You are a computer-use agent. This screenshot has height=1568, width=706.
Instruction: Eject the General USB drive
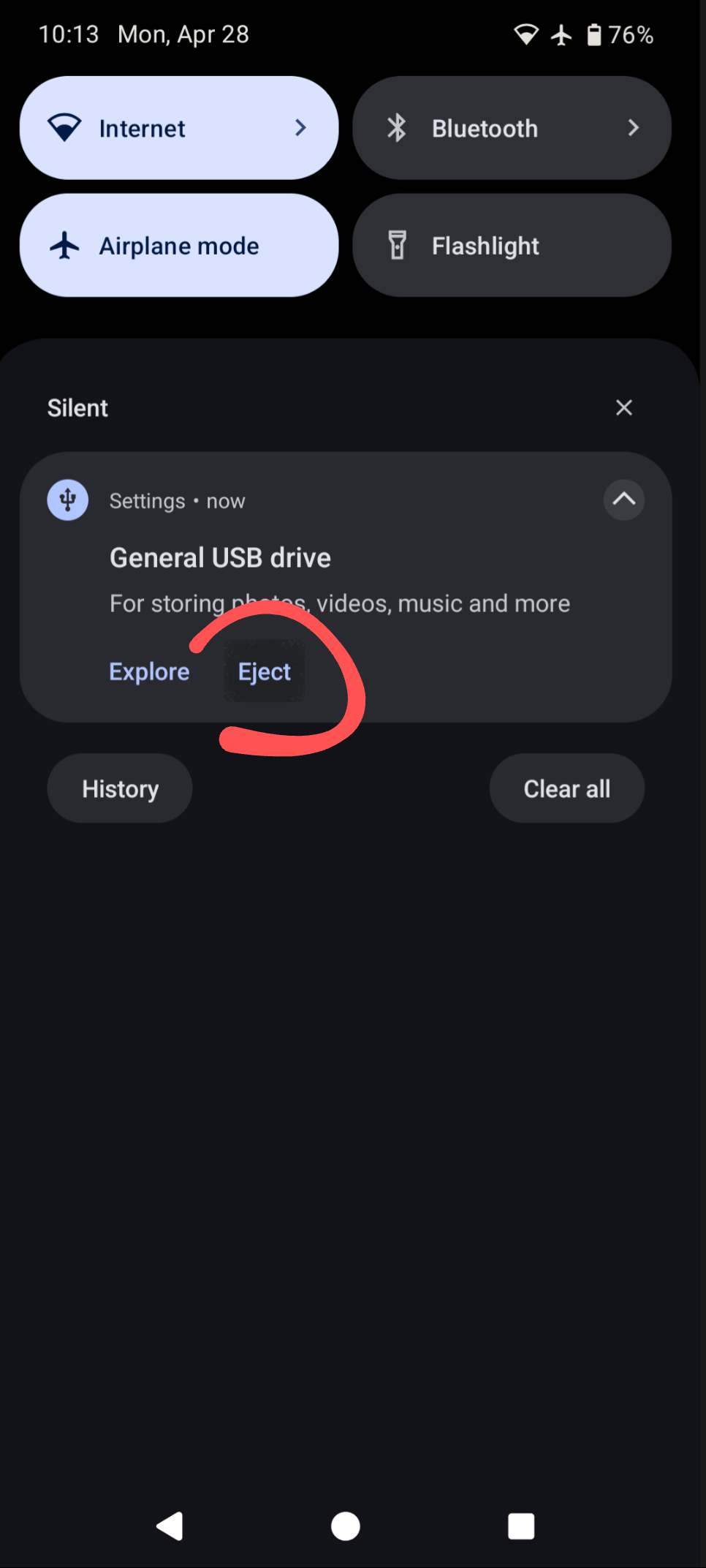click(x=264, y=671)
